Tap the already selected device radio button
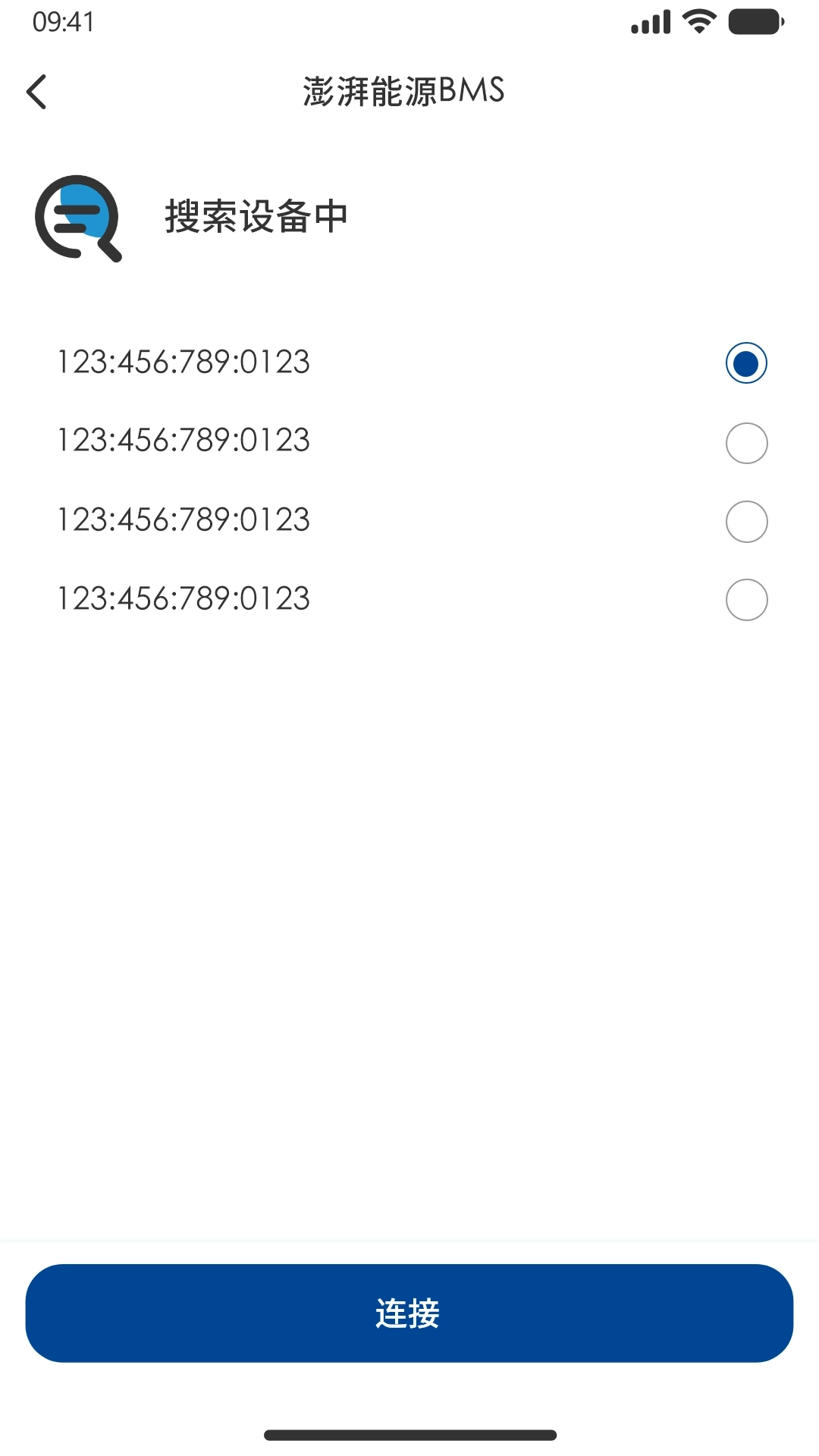The image size is (819, 1456). [746, 363]
